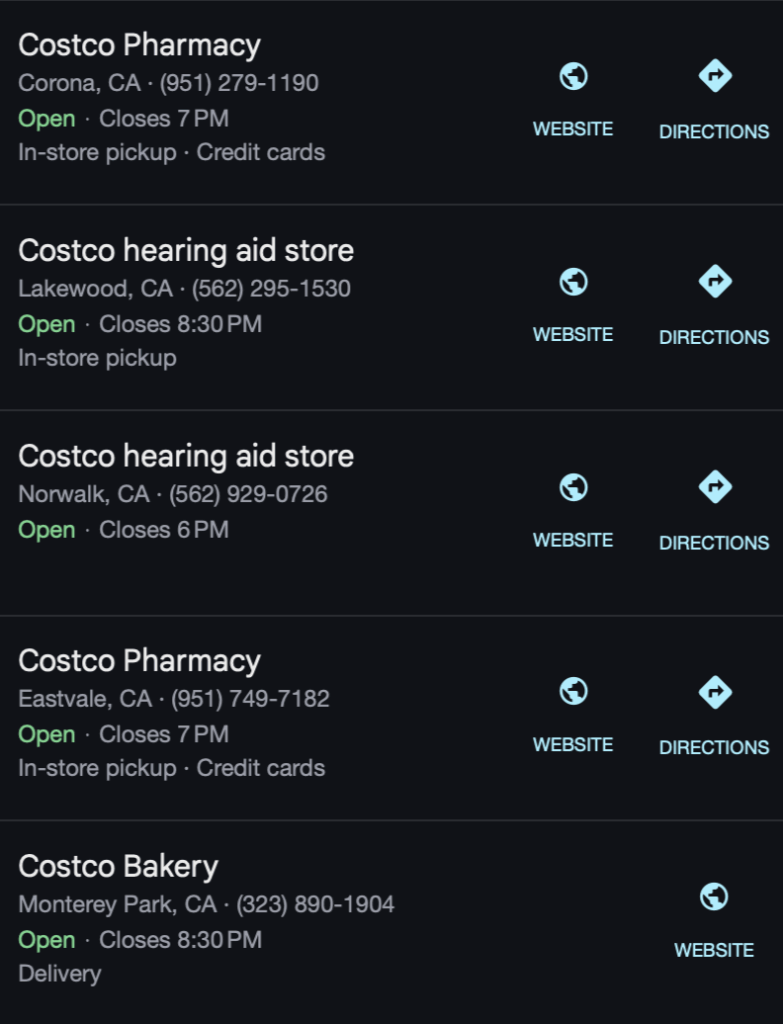Screen dimensions: 783x1024
Task: Get directions to Lakewood hearing aid store
Action: 714,305
